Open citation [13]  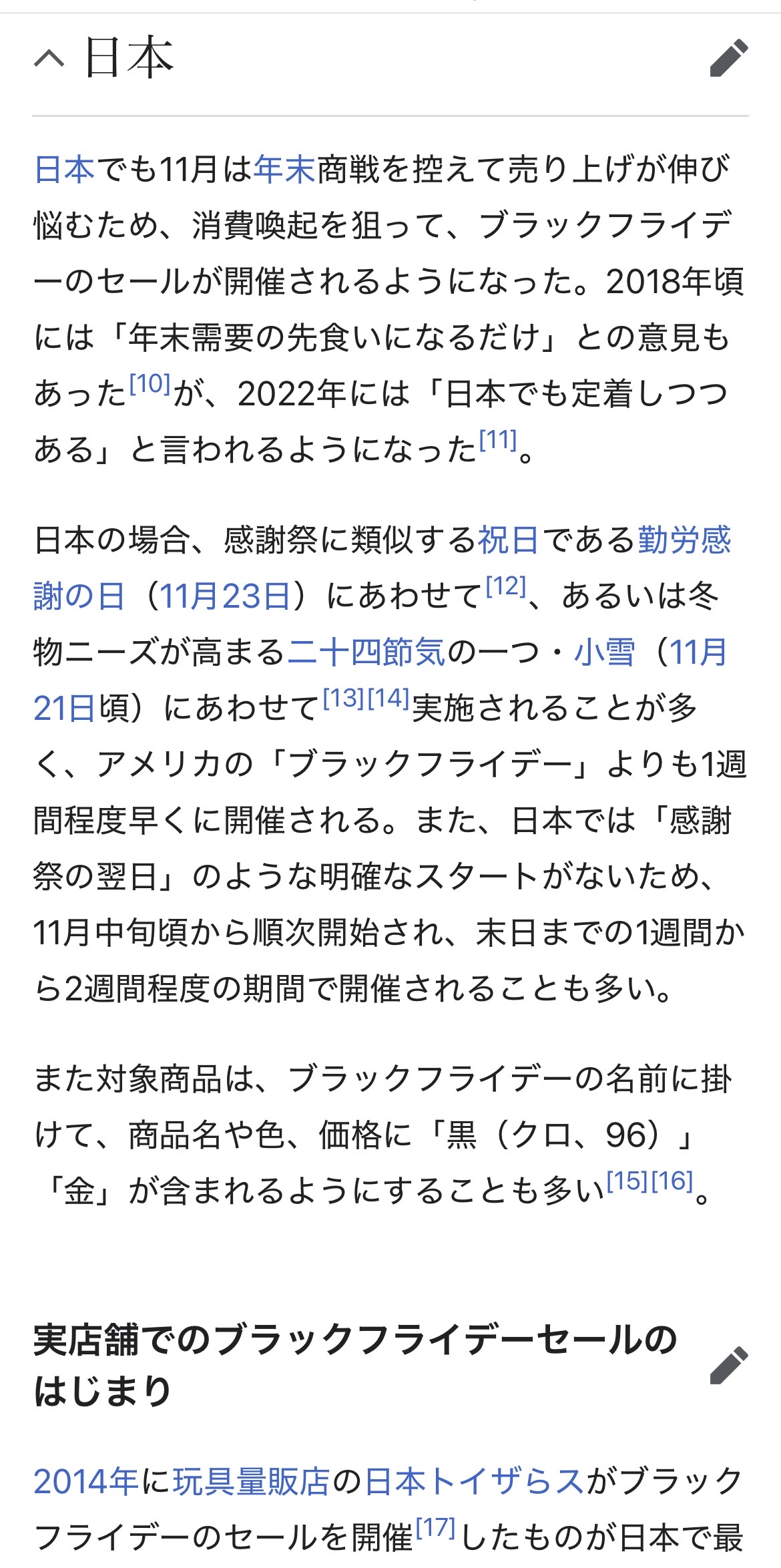tap(343, 699)
